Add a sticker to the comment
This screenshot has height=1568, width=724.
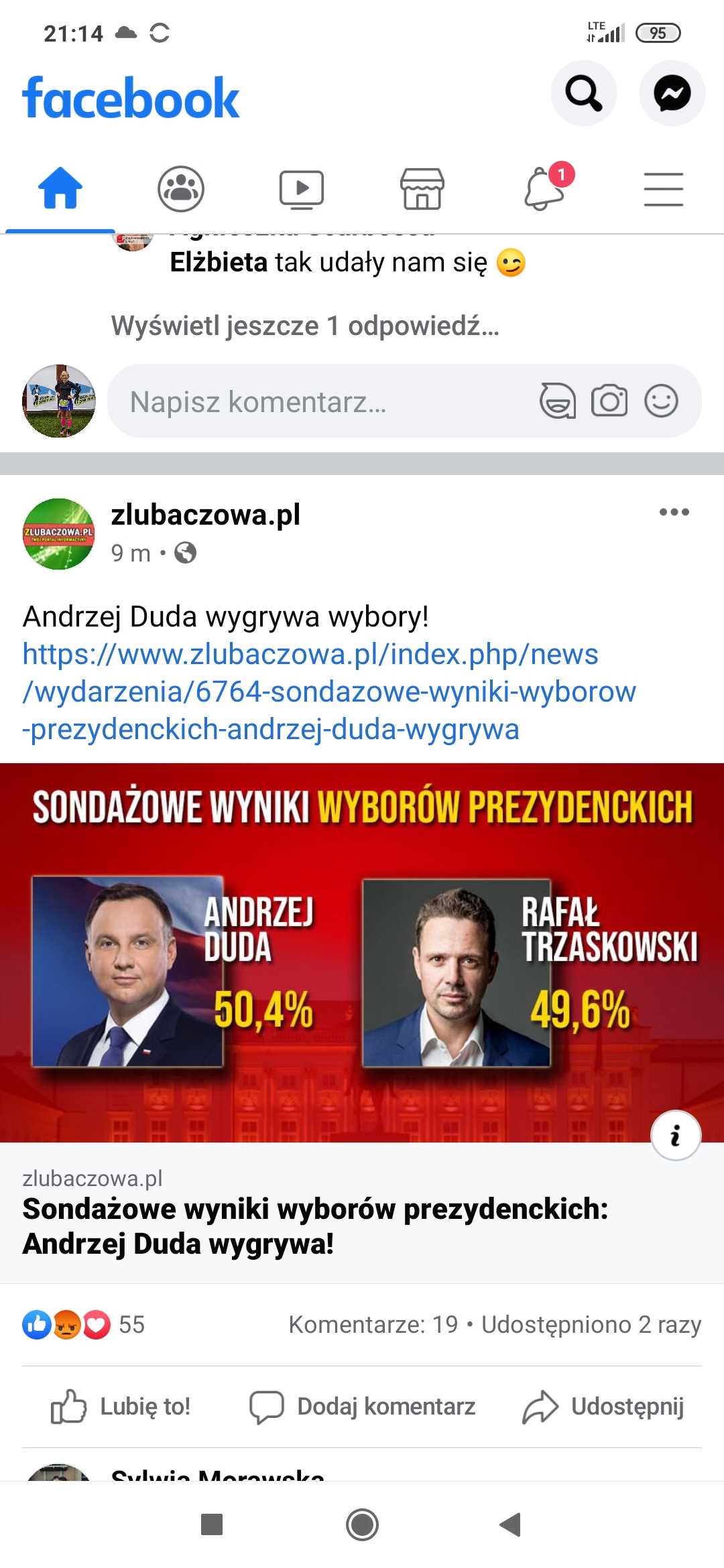click(x=558, y=401)
